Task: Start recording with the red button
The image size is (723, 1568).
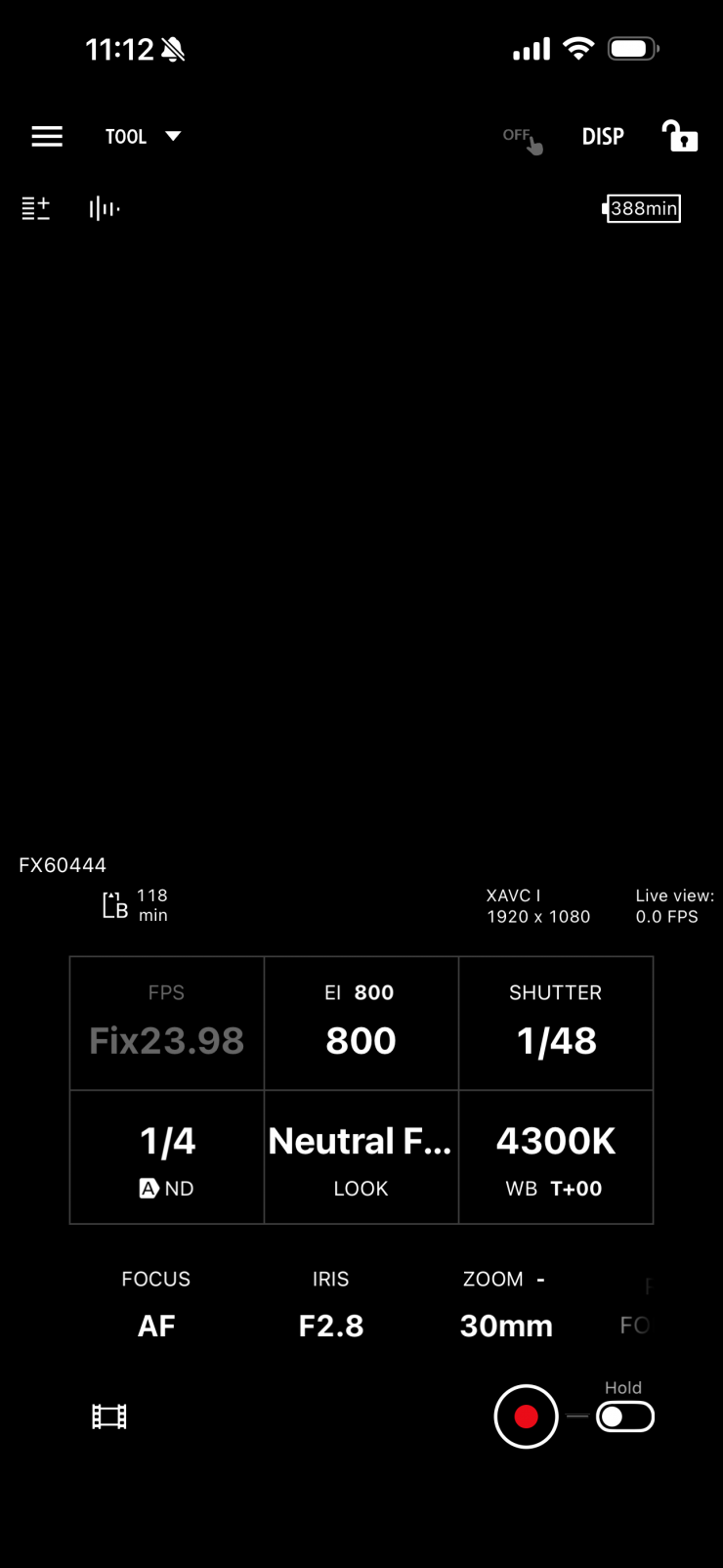Action: tap(526, 1416)
